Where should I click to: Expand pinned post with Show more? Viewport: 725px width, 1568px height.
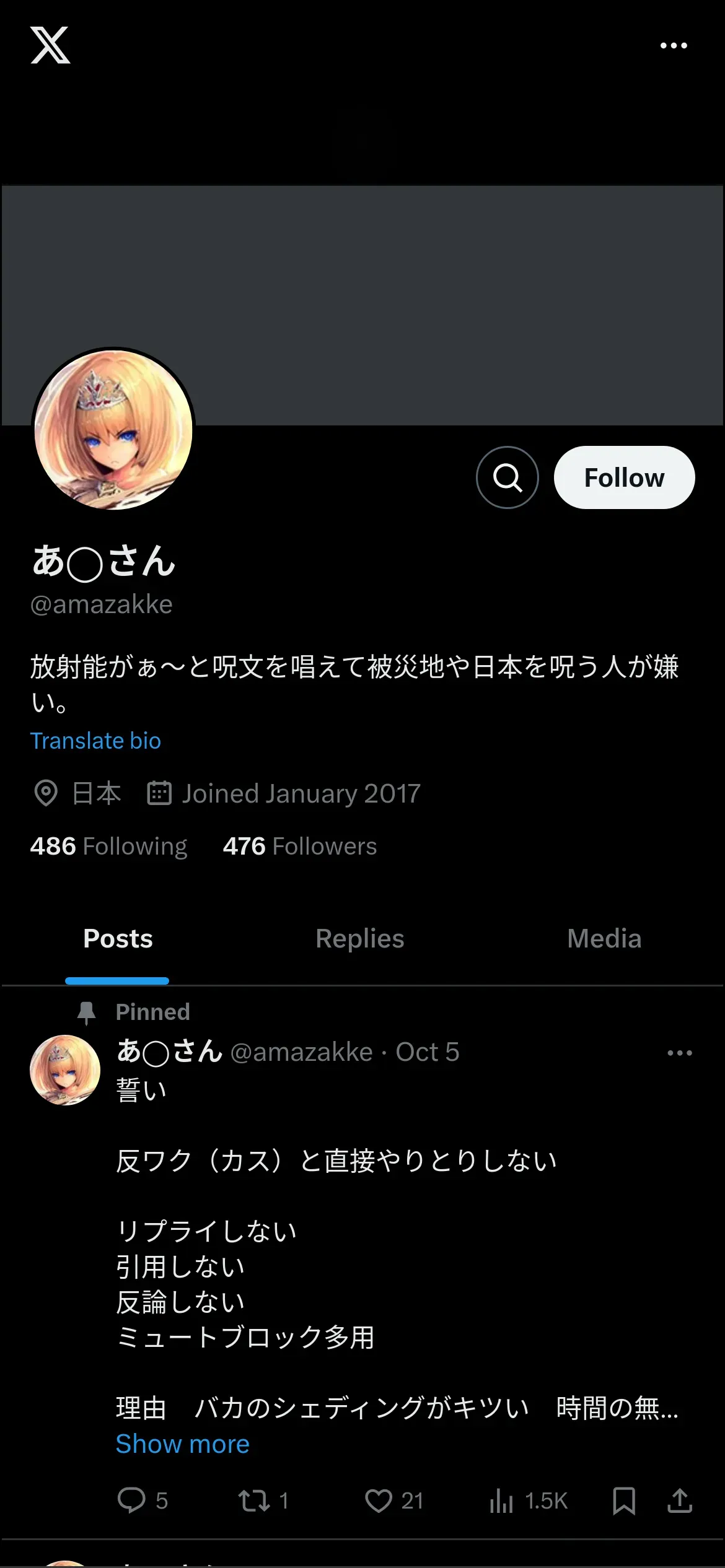coord(183,1444)
